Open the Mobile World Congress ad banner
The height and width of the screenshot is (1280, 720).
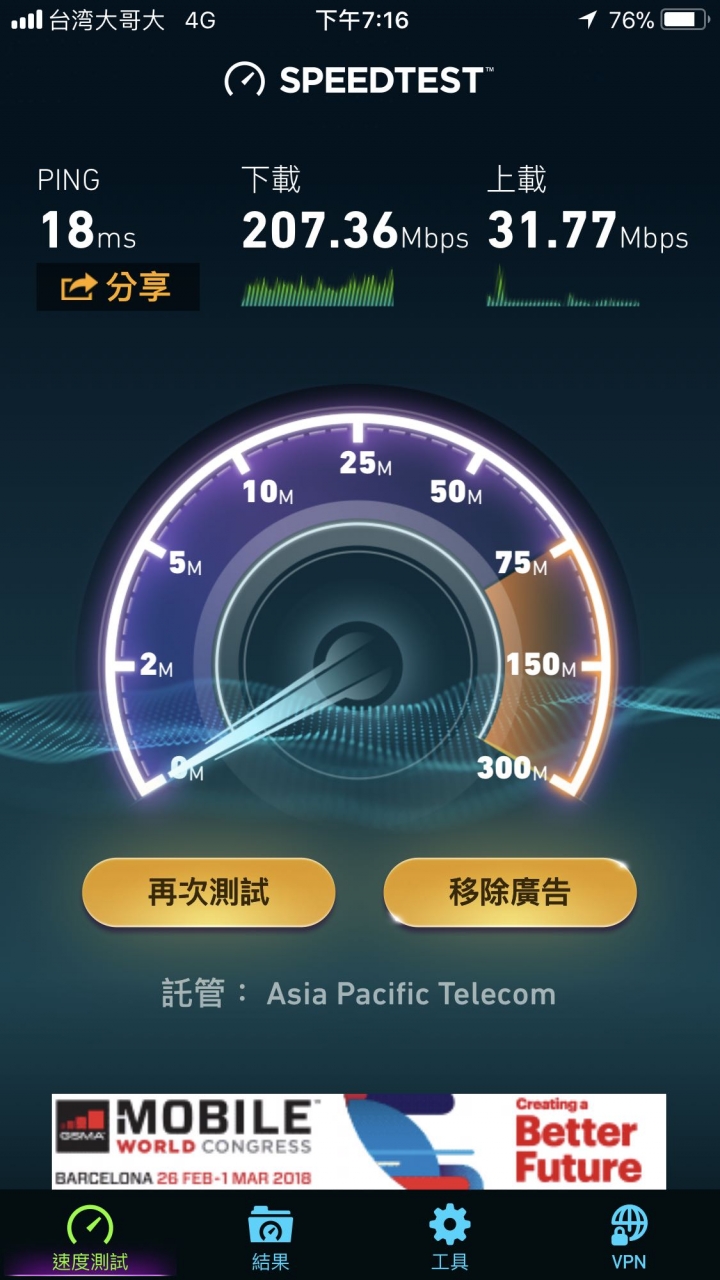pos(359,1141)
